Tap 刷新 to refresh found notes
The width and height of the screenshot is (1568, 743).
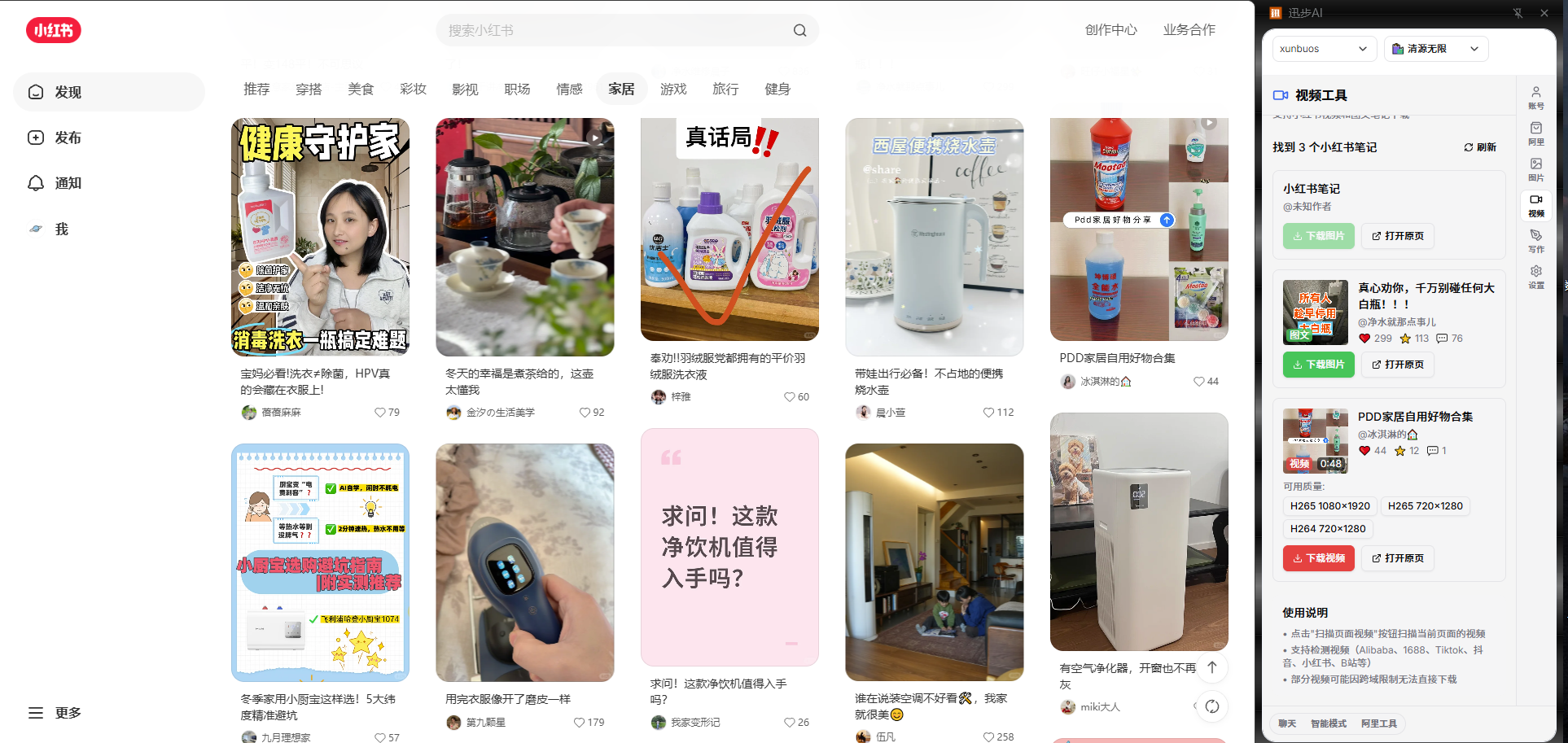(x=1480, y=147)
